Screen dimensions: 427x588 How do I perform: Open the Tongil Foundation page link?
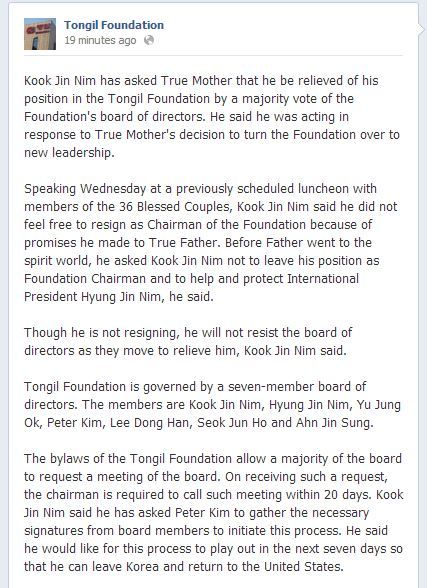tap(114, 25)
